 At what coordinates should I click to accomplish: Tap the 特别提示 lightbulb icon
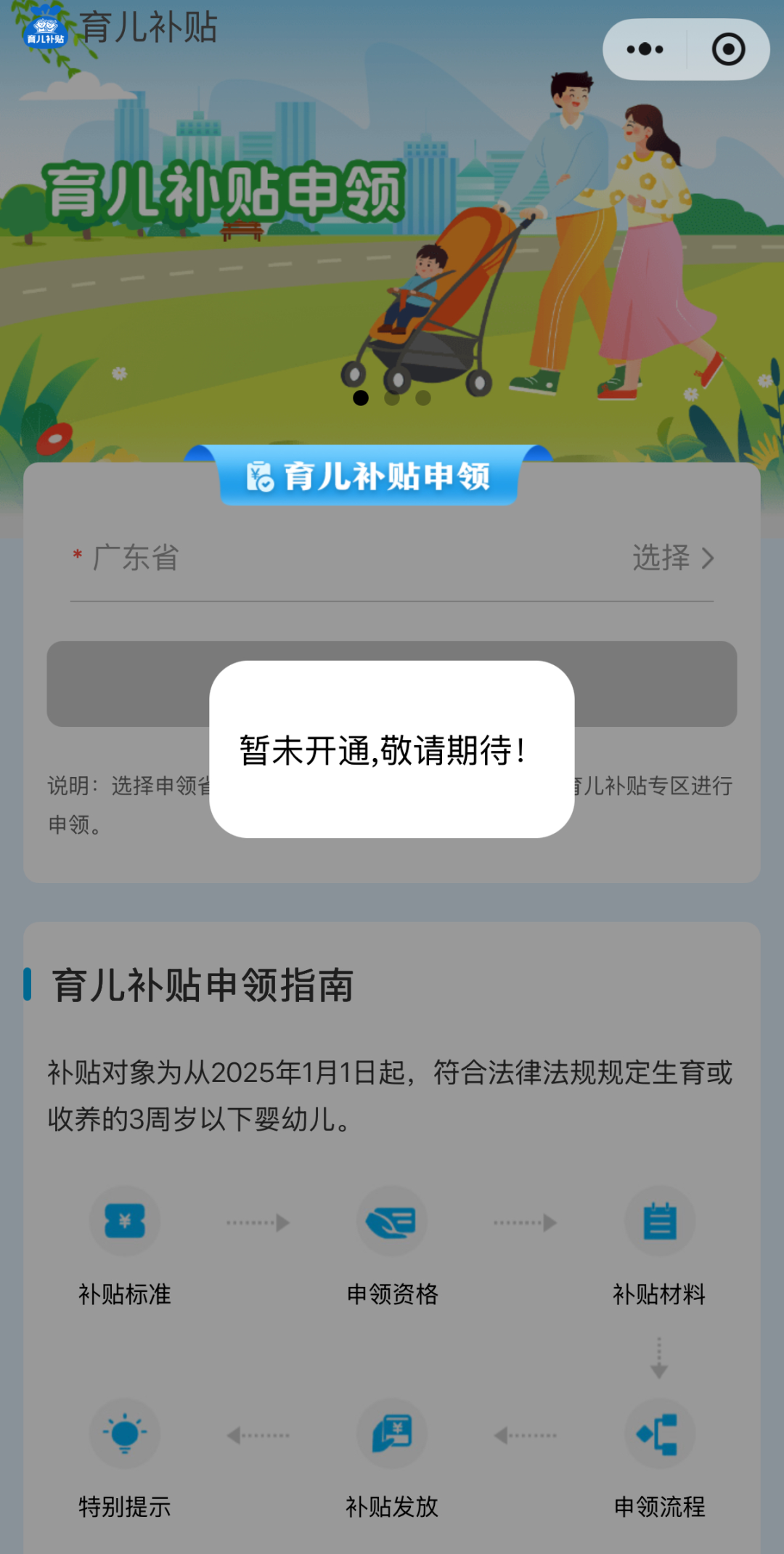123,1434
